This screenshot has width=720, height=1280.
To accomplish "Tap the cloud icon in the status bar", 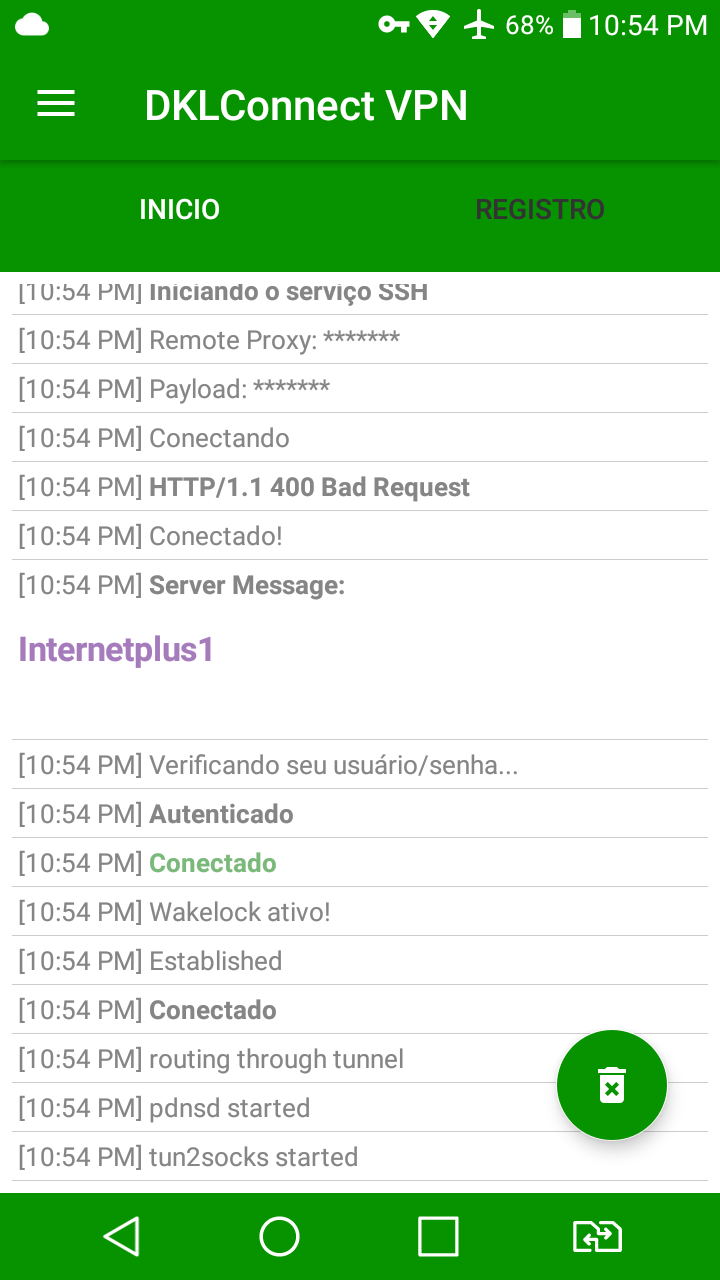I will click(33, 24).
